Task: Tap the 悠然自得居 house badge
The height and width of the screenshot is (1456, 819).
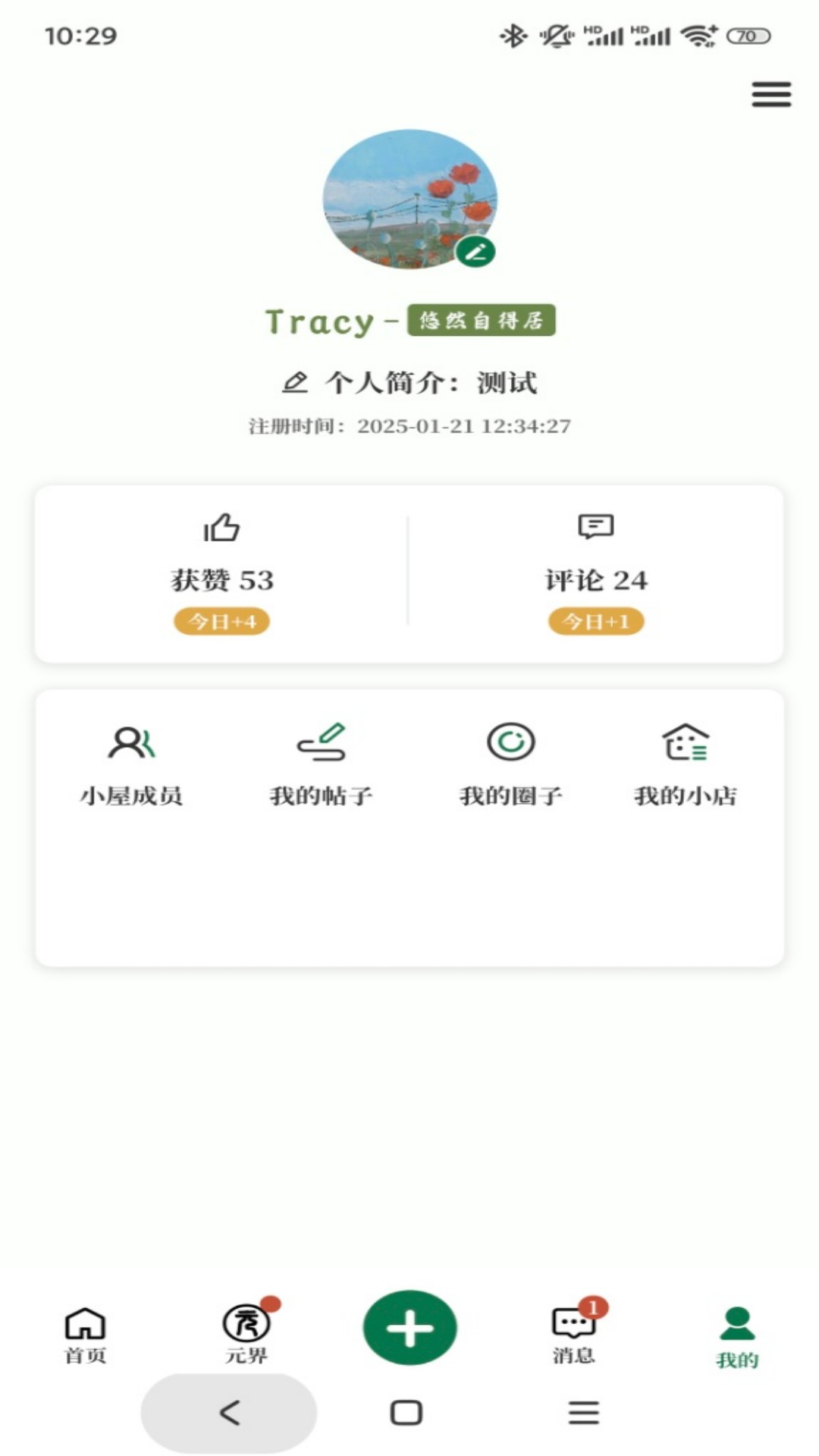Action: (481, 320)
